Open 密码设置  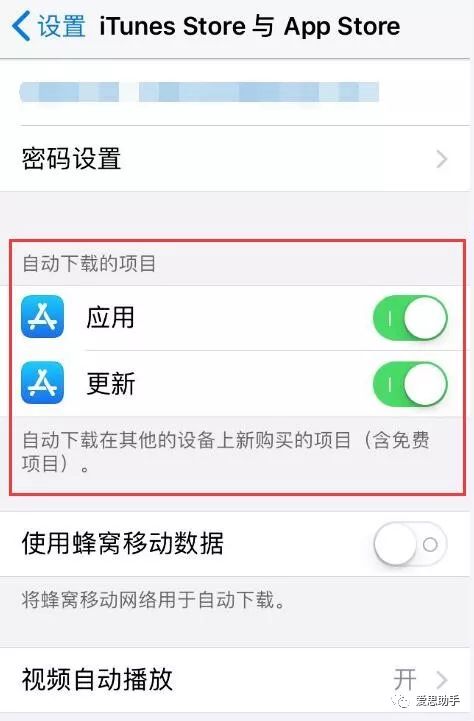point(235,159)
